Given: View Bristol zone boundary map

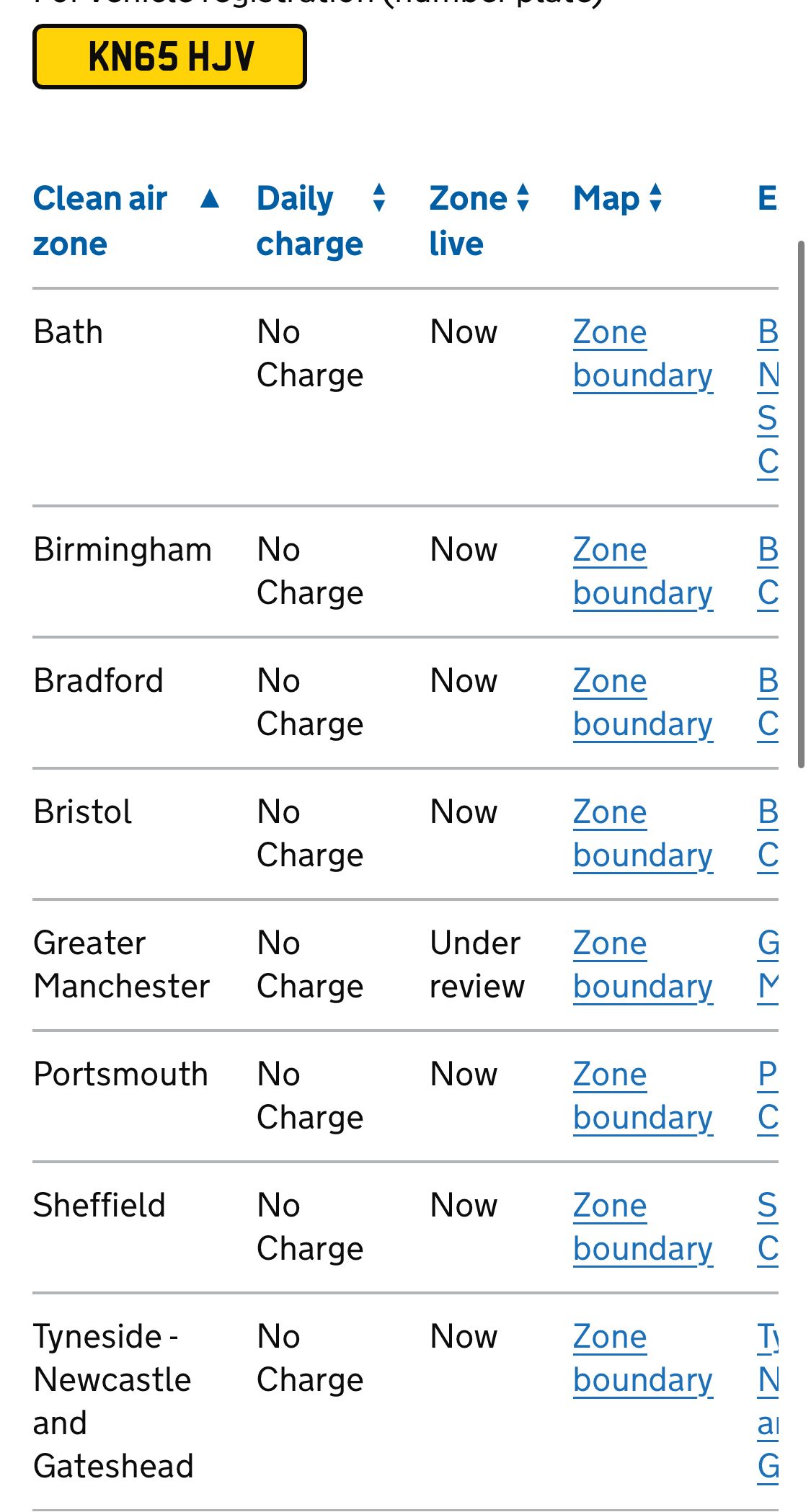Looking at the screenshot, I should 642,834.
